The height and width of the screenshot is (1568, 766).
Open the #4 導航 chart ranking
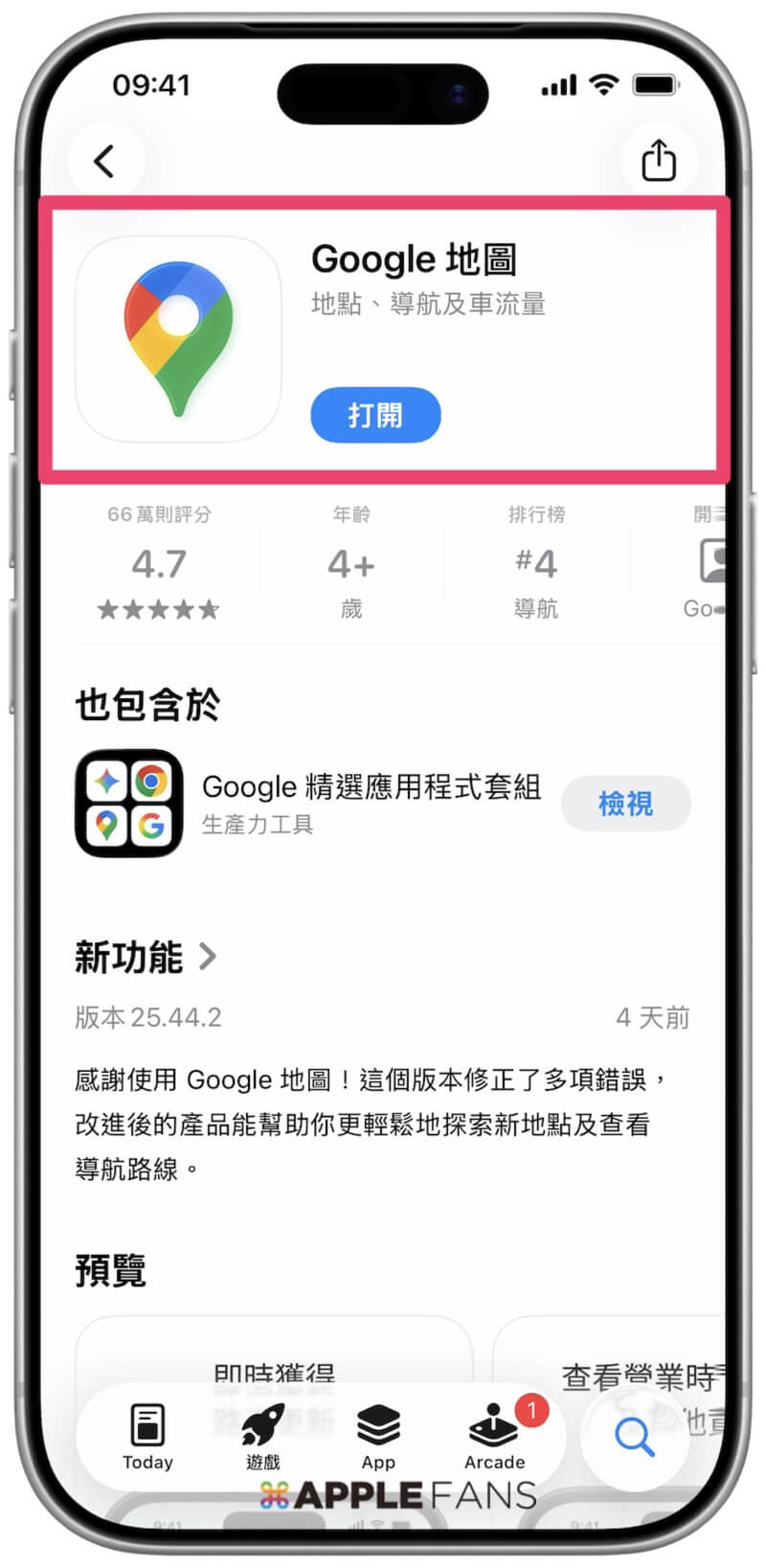536,565
